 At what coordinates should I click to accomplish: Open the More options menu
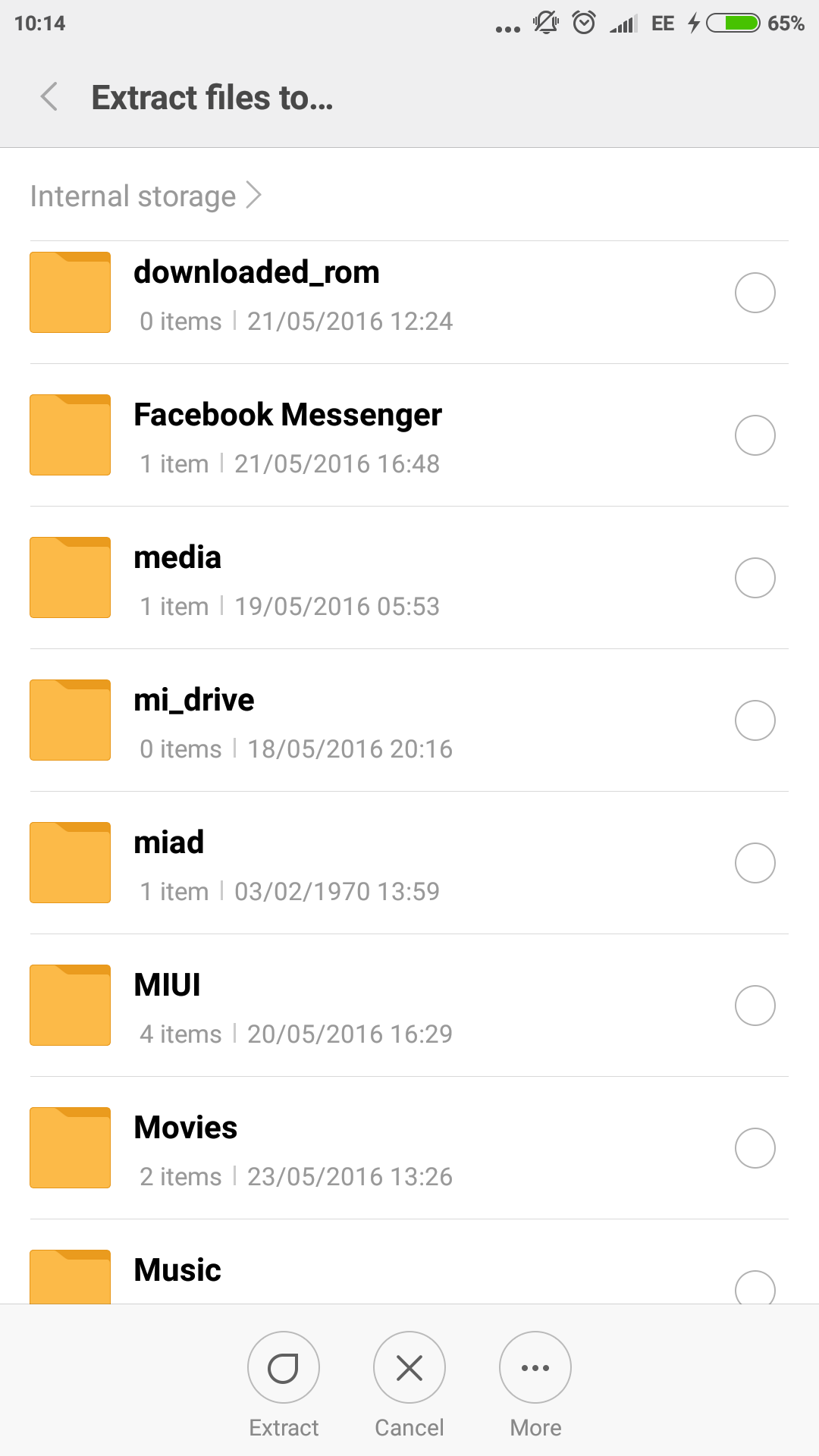point(535,1385)
